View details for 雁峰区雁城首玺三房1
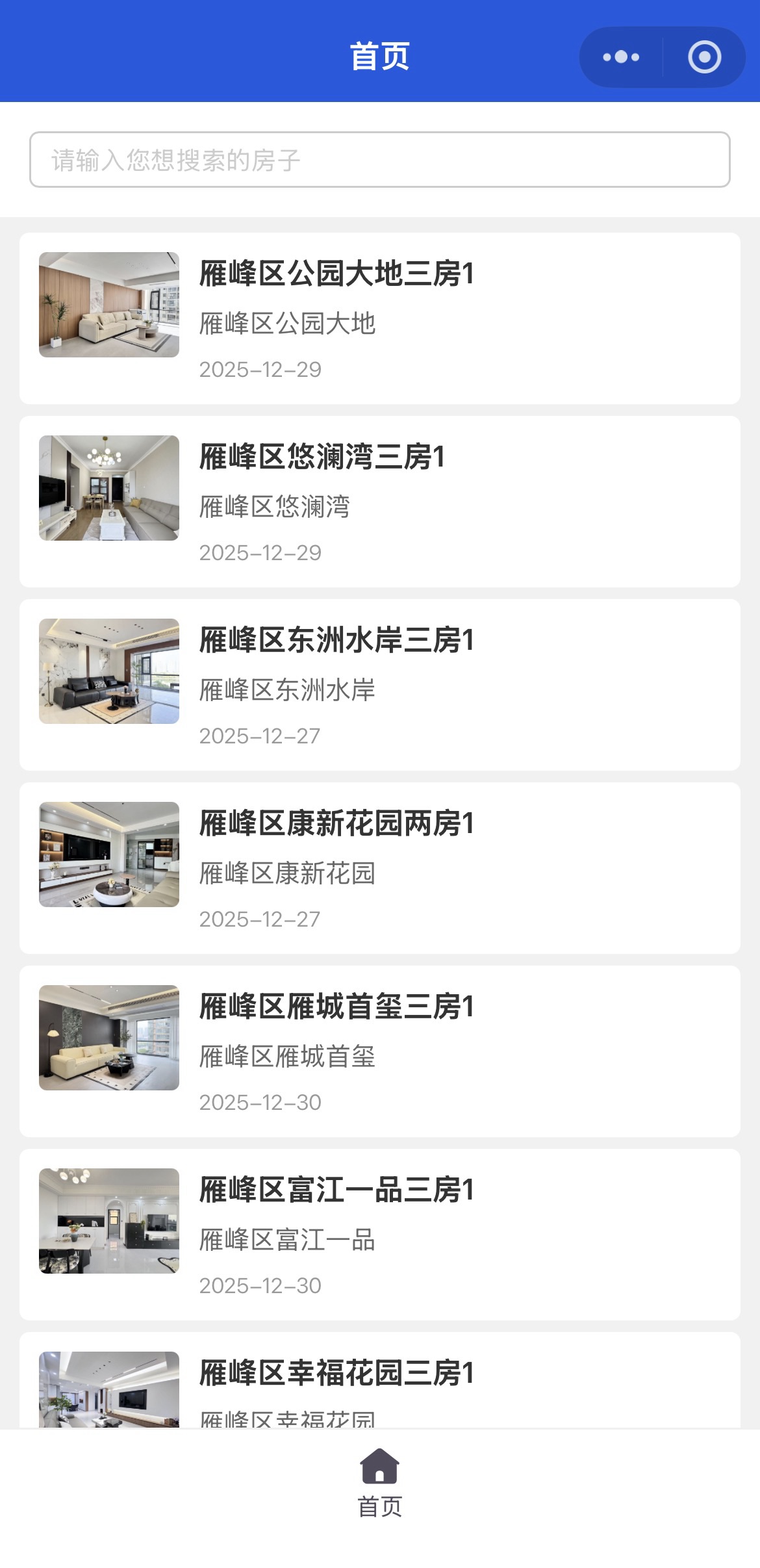This screenshot has height=1568, width=760. click(x=379, y=1051)
